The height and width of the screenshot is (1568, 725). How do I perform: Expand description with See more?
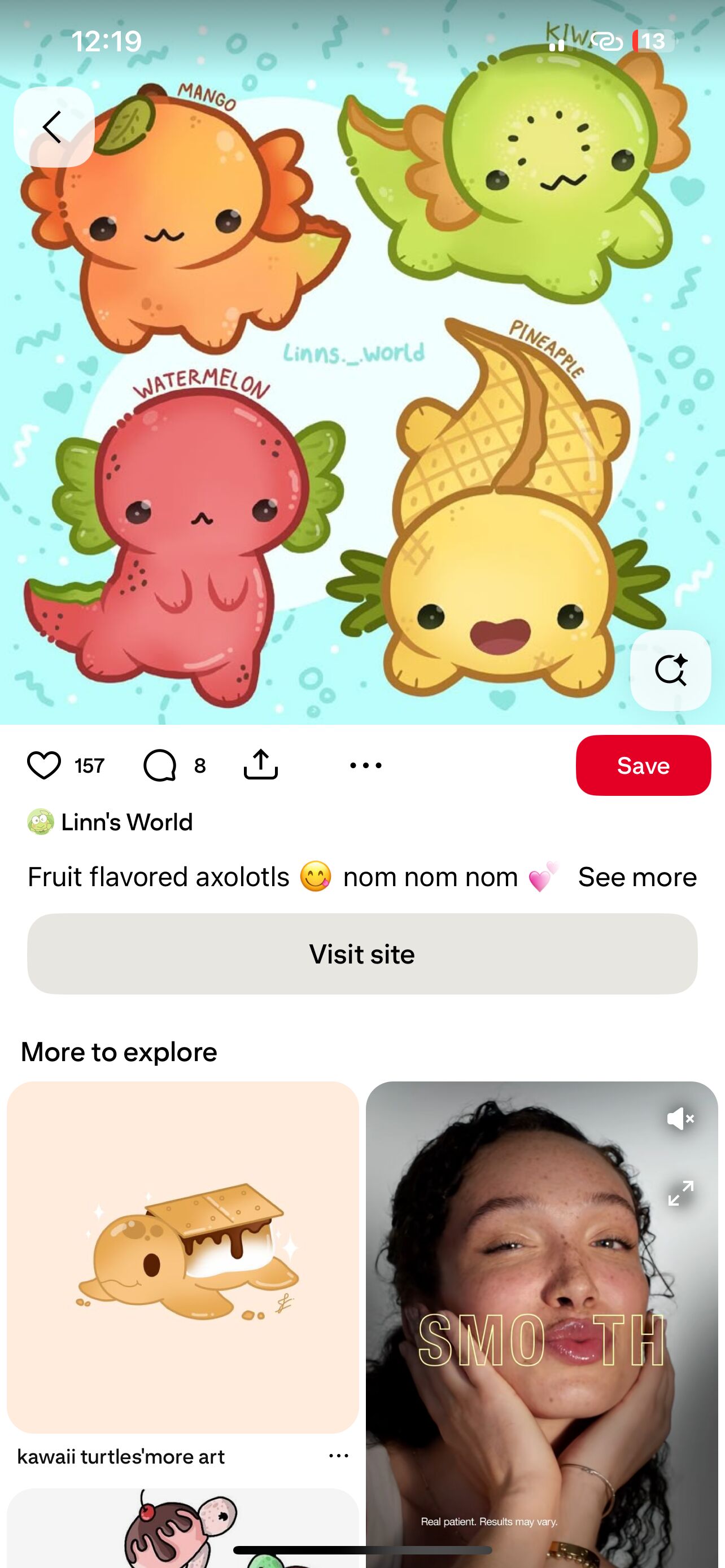pos(637,877)
